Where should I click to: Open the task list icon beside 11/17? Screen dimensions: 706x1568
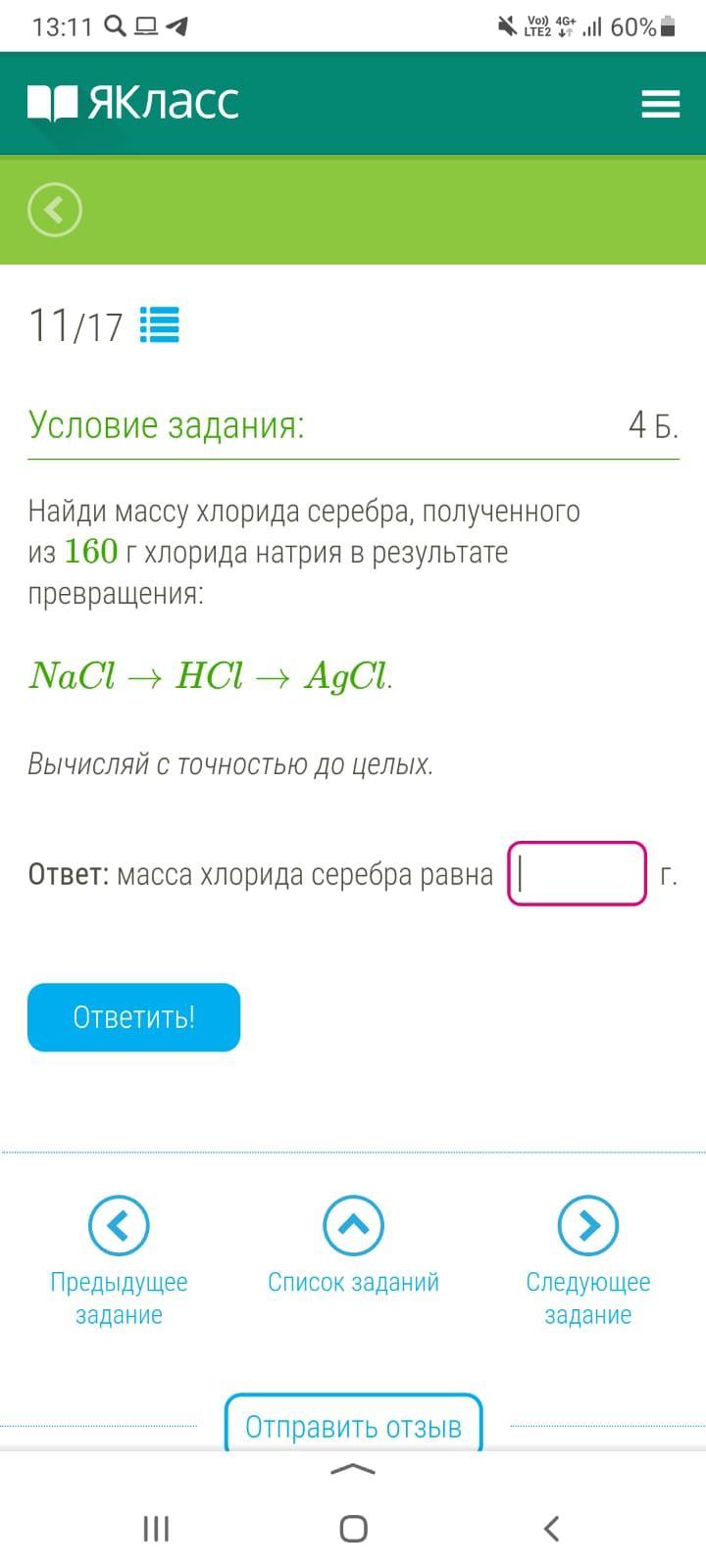(x=159, y=324)
